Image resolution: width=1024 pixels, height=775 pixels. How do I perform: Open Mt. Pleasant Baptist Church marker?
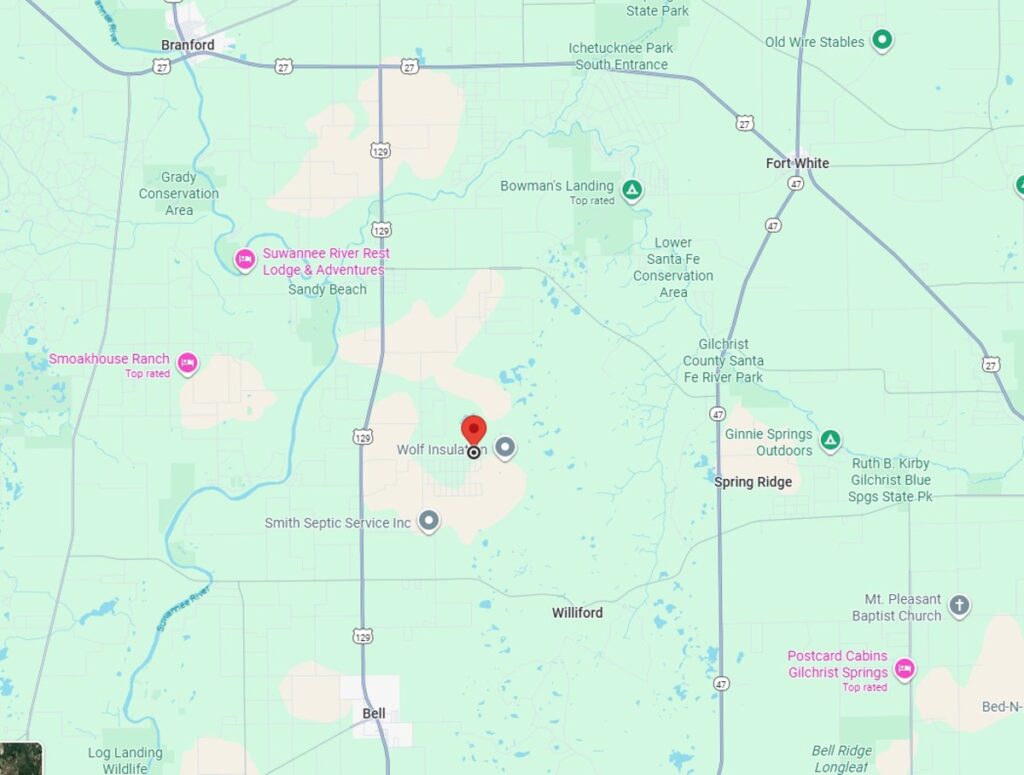[x=958, y=605]
